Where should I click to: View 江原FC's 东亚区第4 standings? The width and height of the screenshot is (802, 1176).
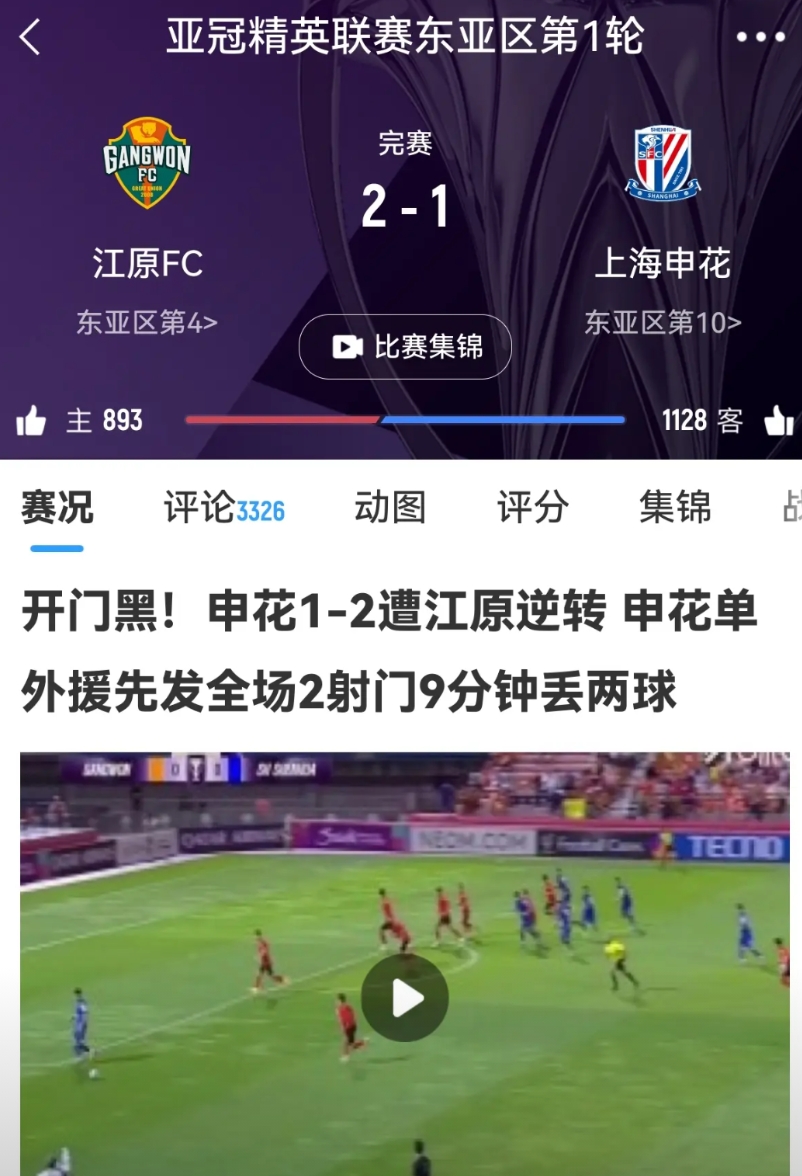point(147,323)
